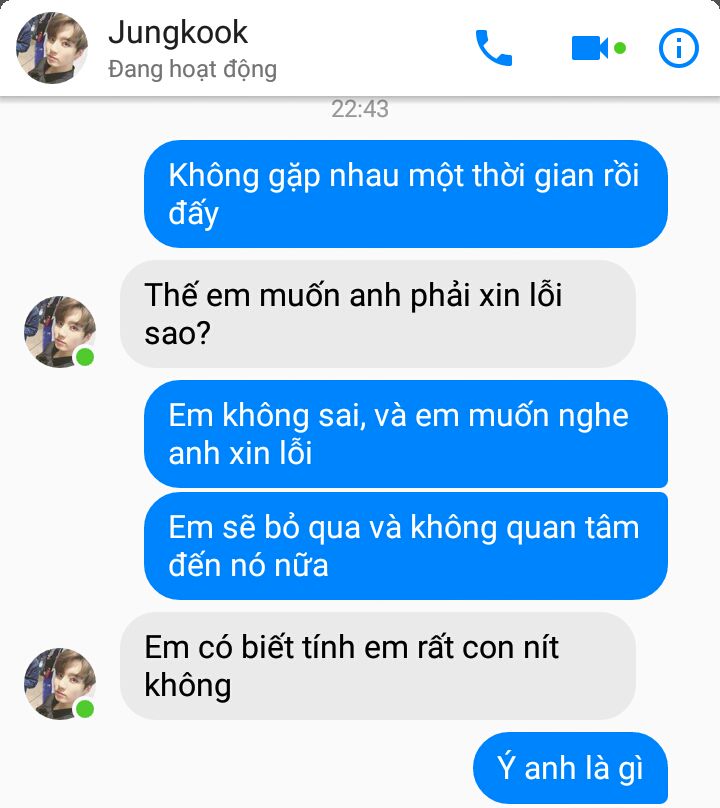Open Jungkook's profile photo in the header

pyautogui.click(x=52, y=48)
